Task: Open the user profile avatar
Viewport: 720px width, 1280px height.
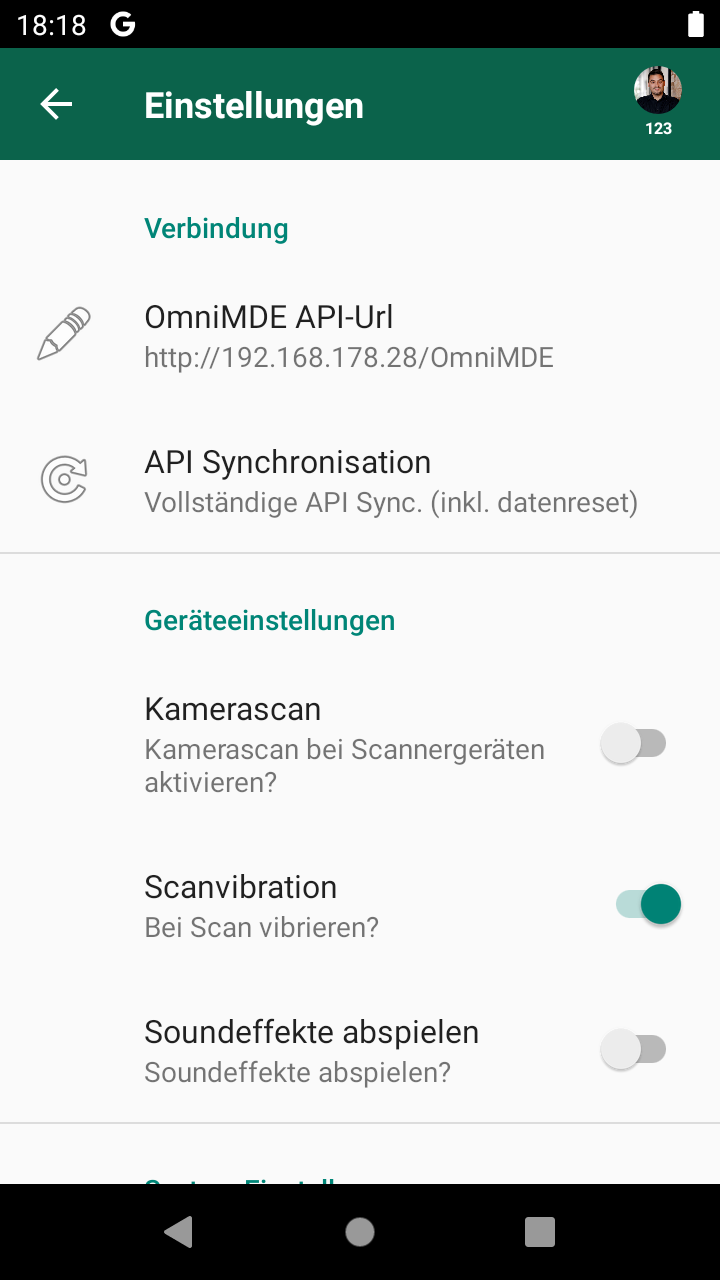Action: point(657,92)
